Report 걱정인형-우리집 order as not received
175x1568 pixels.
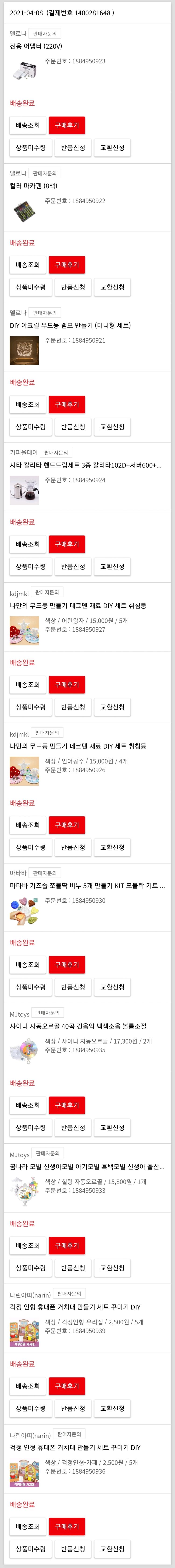click(31, 1409)
